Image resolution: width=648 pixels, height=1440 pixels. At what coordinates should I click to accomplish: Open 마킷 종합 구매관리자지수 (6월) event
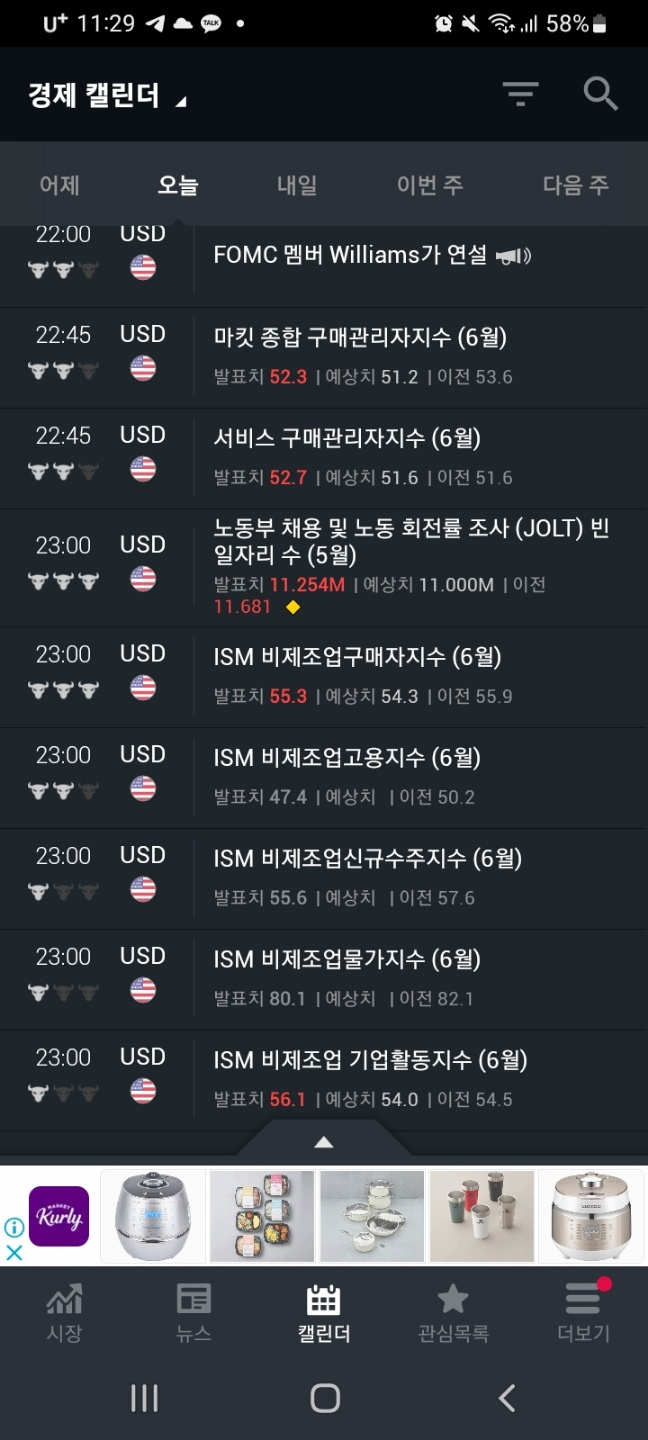[324, 358]
